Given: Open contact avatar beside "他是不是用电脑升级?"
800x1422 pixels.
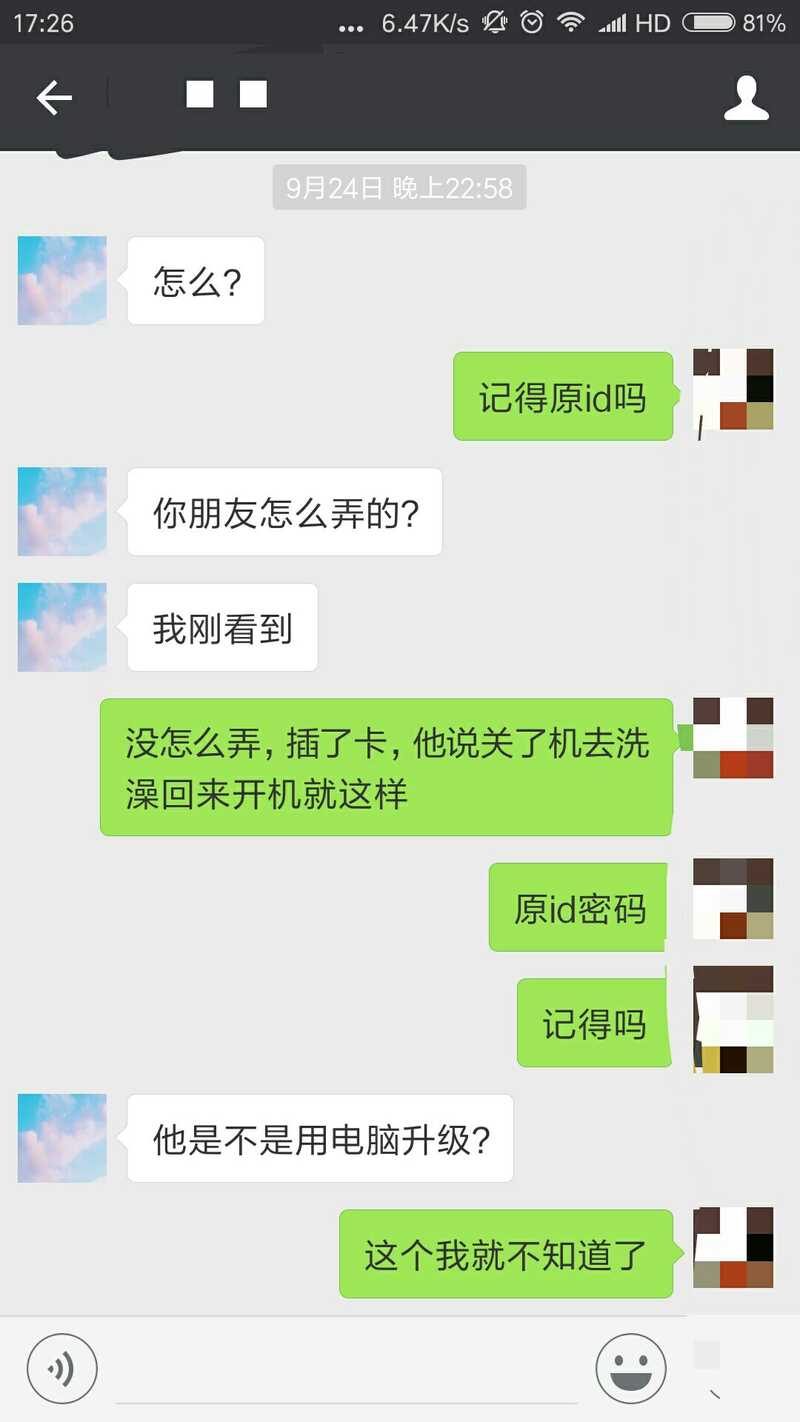Looking at the screenshot, I should pos(62,1138).
